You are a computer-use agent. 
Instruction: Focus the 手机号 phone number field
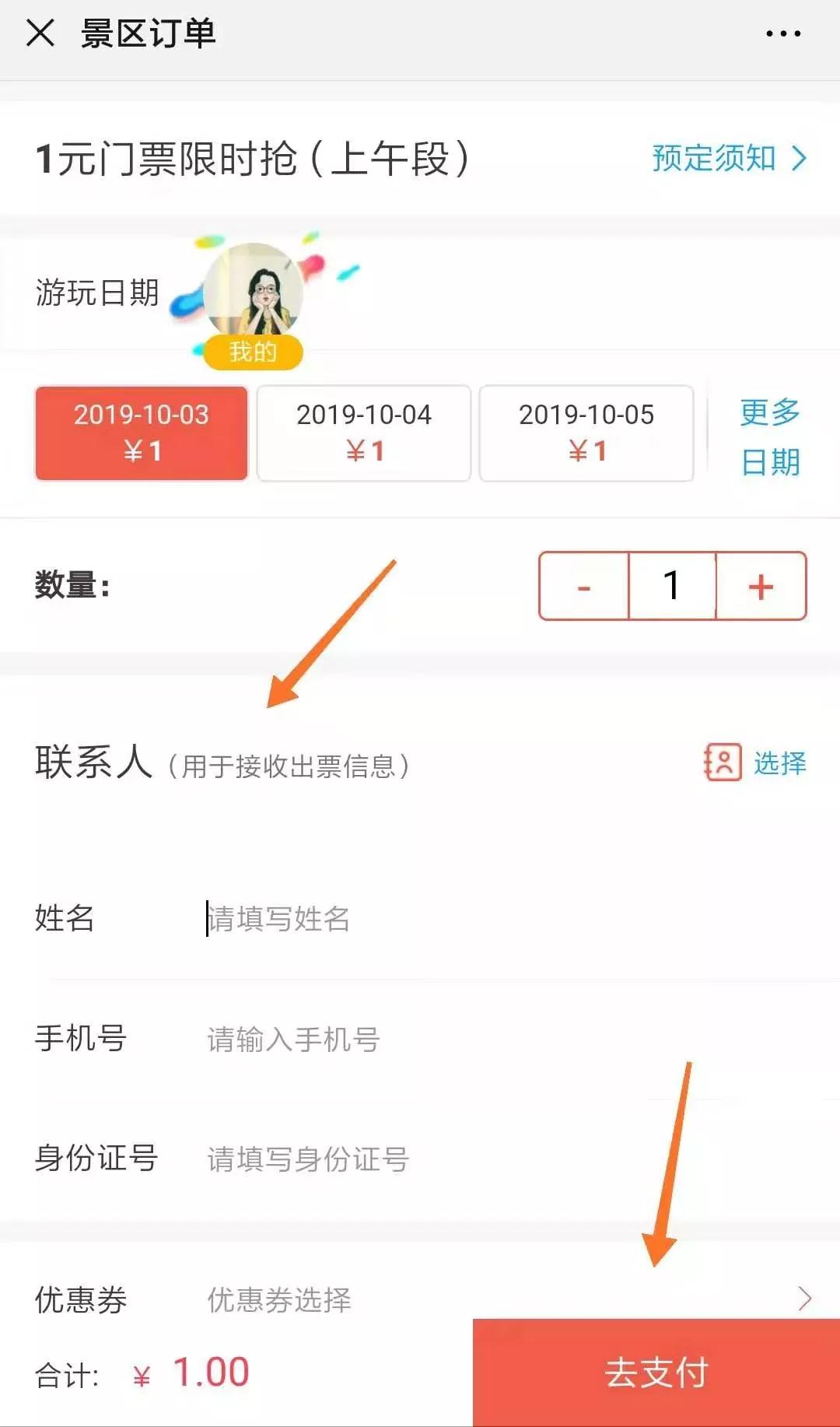[467, 1039]
